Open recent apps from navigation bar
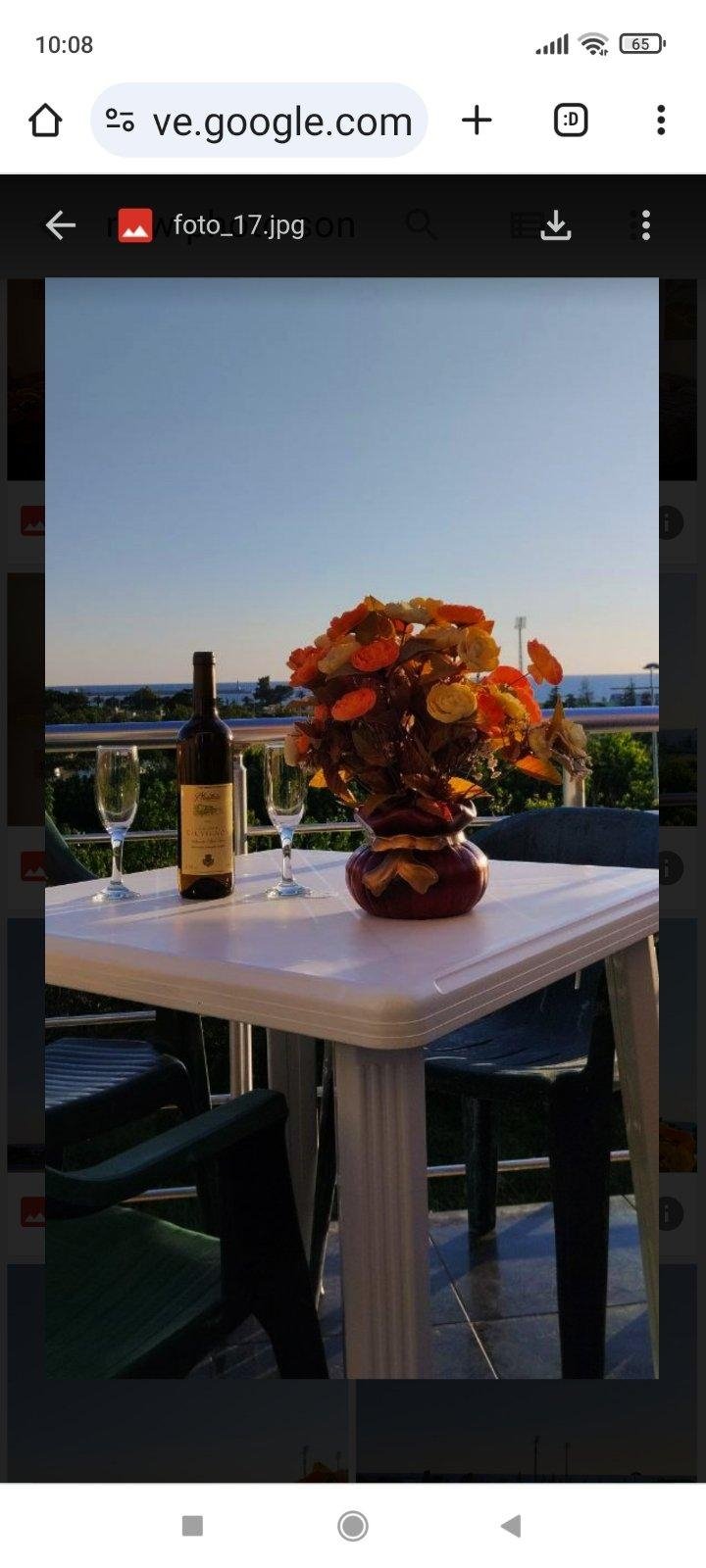Screen dimensions: 706x1568 click(193, 1526)
